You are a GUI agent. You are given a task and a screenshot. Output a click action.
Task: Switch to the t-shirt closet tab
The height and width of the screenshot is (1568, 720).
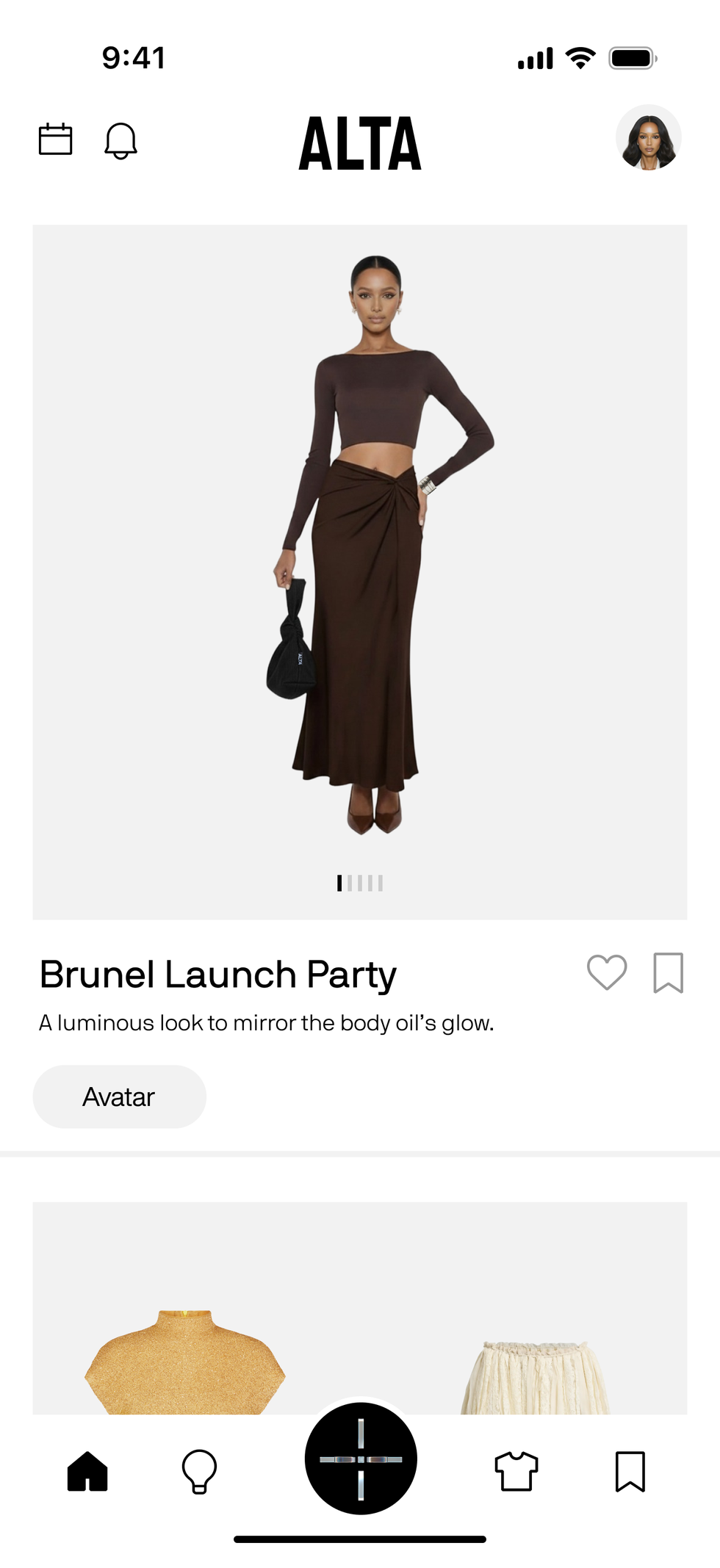click(x=516, y=1472)
